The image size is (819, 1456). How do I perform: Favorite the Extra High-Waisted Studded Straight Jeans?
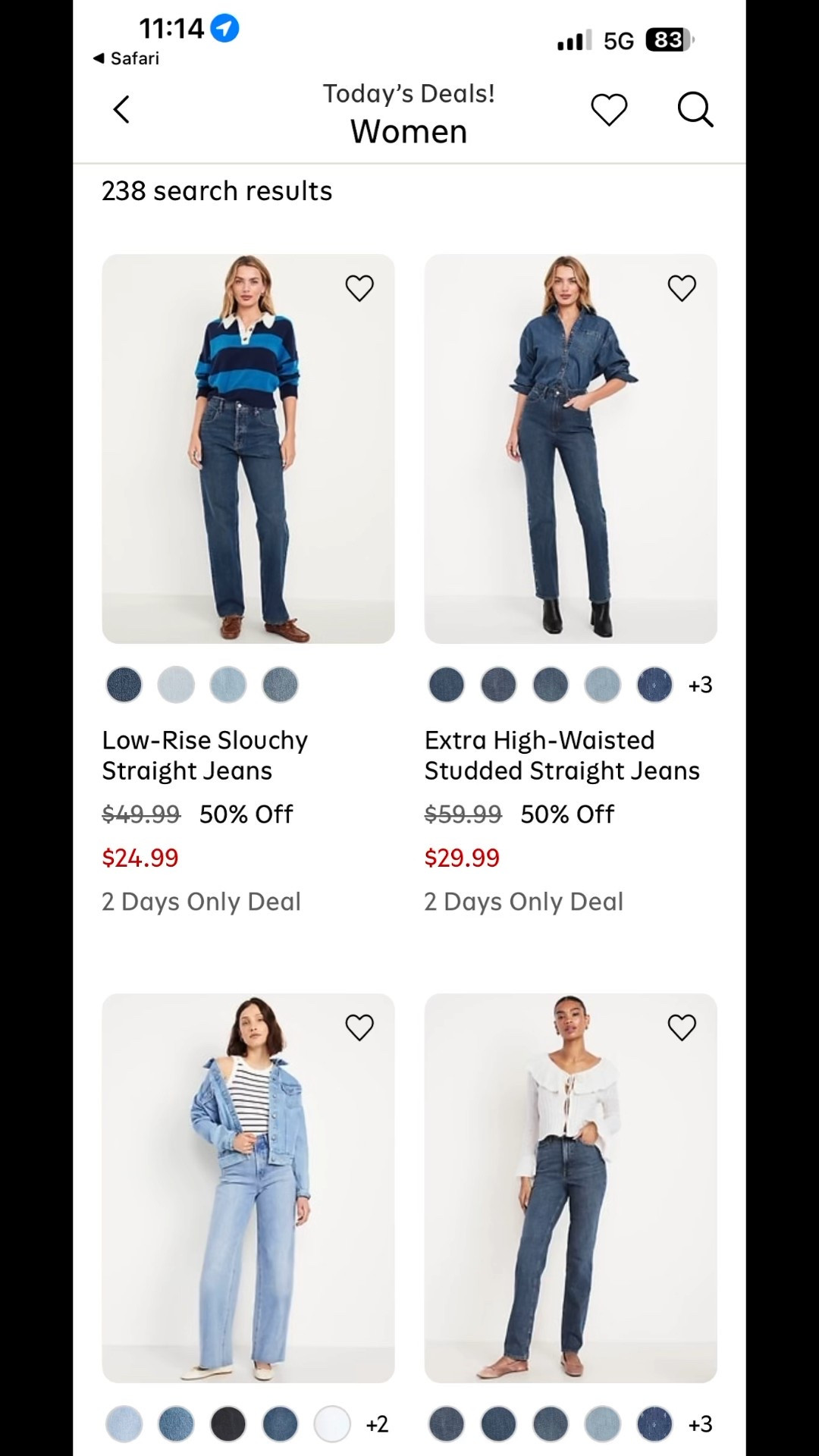click(682, 288)
